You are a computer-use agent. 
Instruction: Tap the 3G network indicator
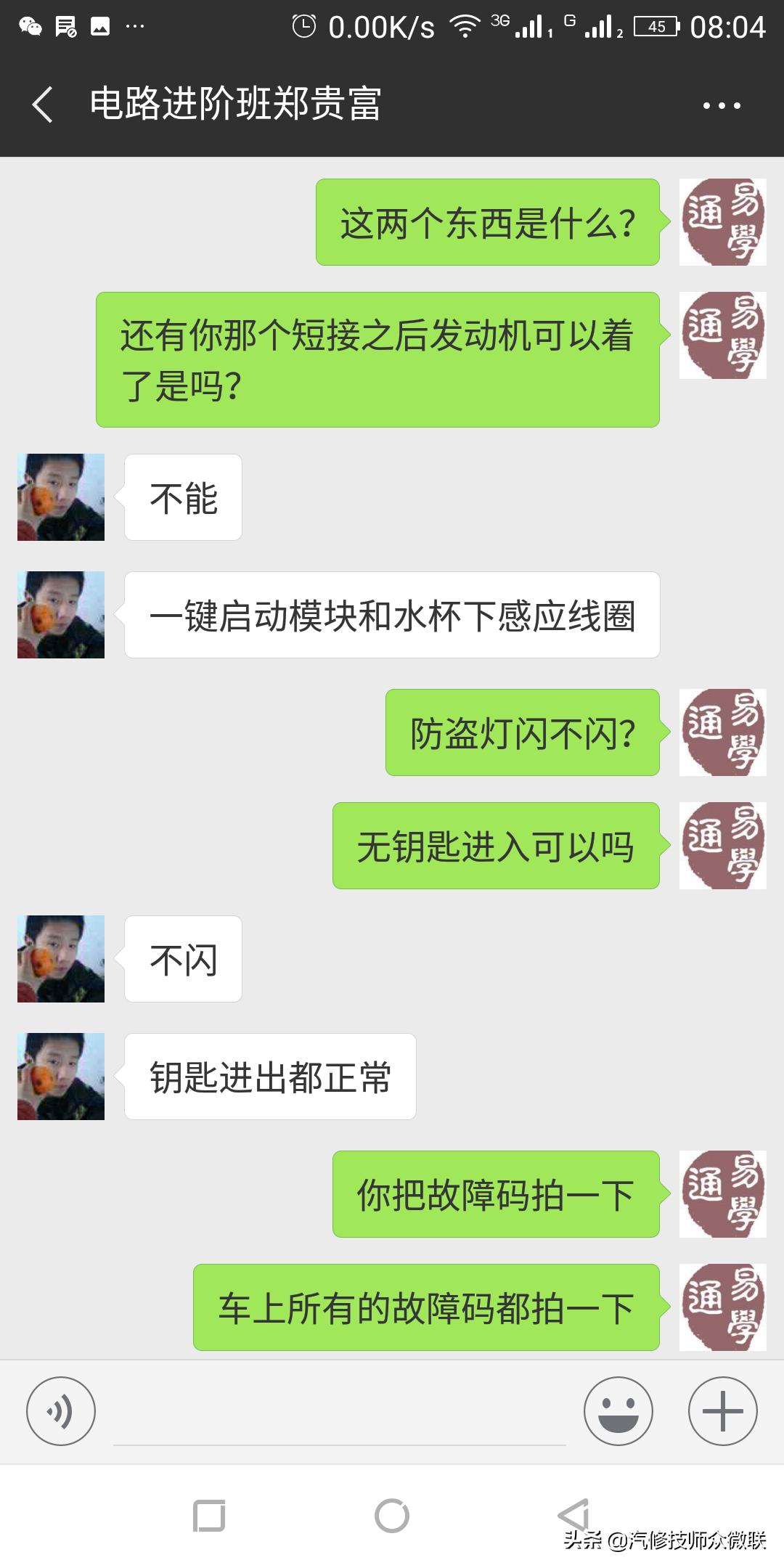[x=499, y=24]
